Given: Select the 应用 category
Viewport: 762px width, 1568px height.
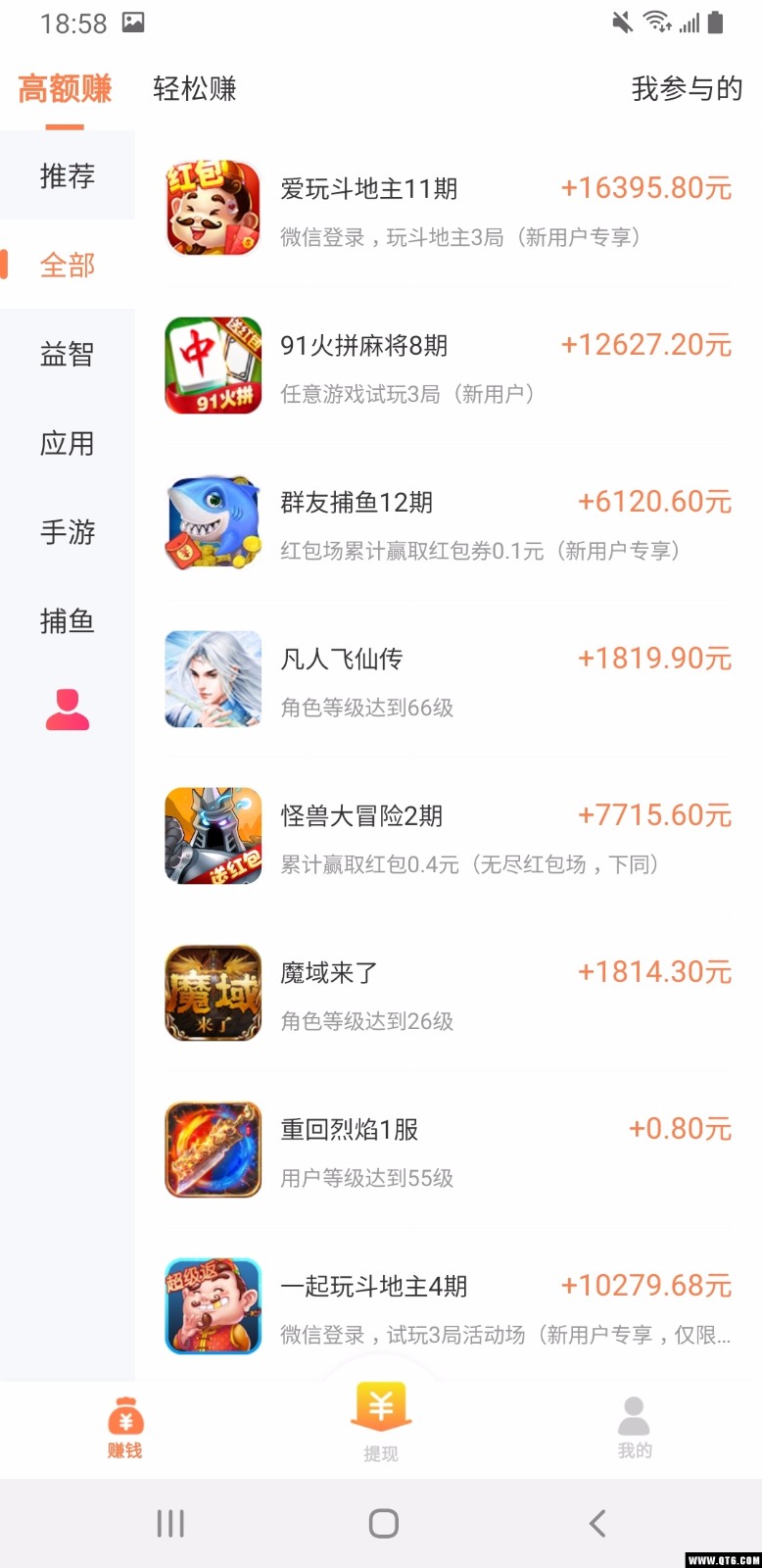Looking at the screenshot, I should [67, 443].
